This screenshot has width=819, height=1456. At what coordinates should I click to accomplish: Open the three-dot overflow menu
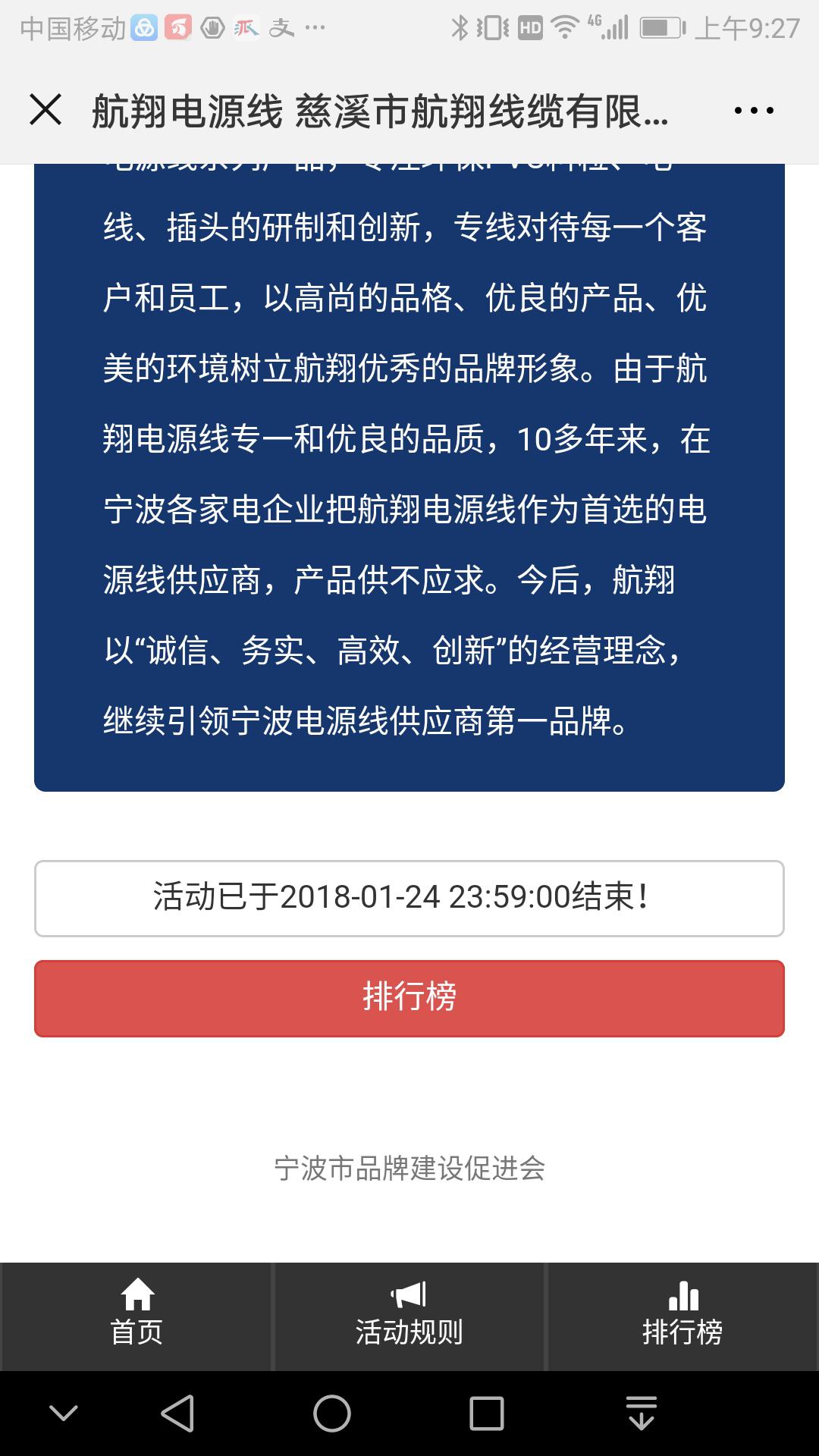[754, 111]
